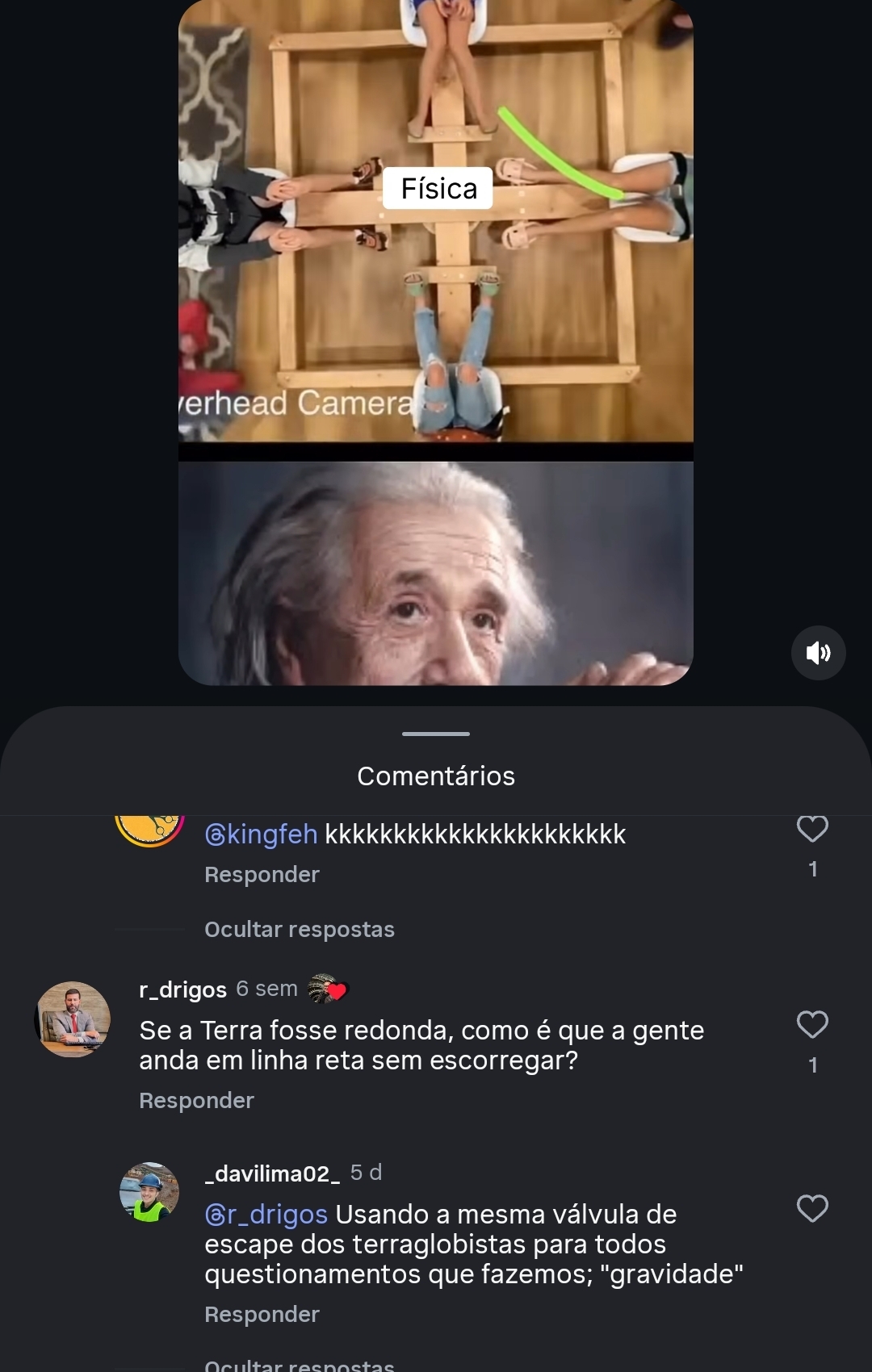
Task: Mute the video sound
Action: click(818, 652)
